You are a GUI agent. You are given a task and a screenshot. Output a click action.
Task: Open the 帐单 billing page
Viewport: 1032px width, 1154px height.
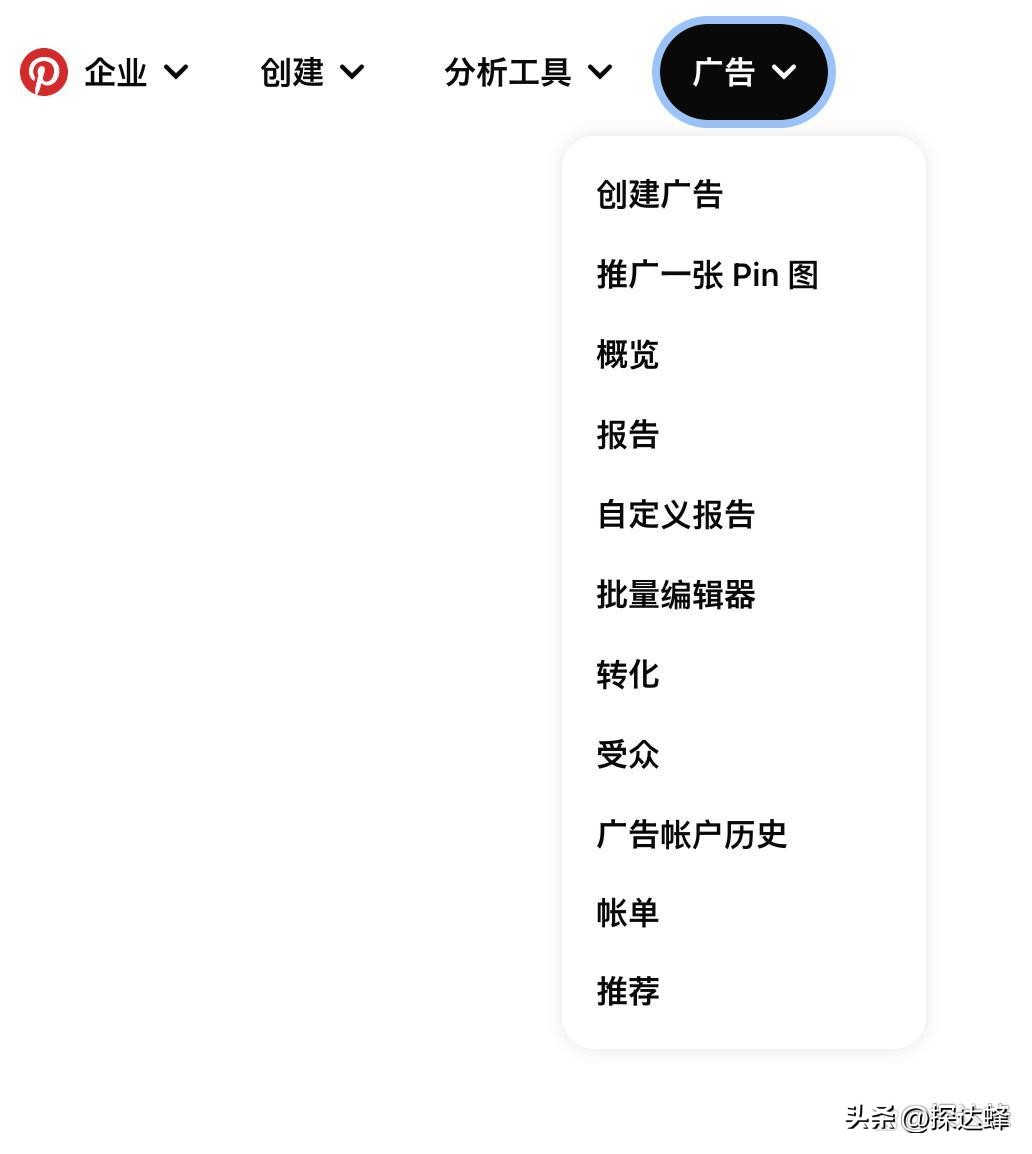(x=628, y=912)
